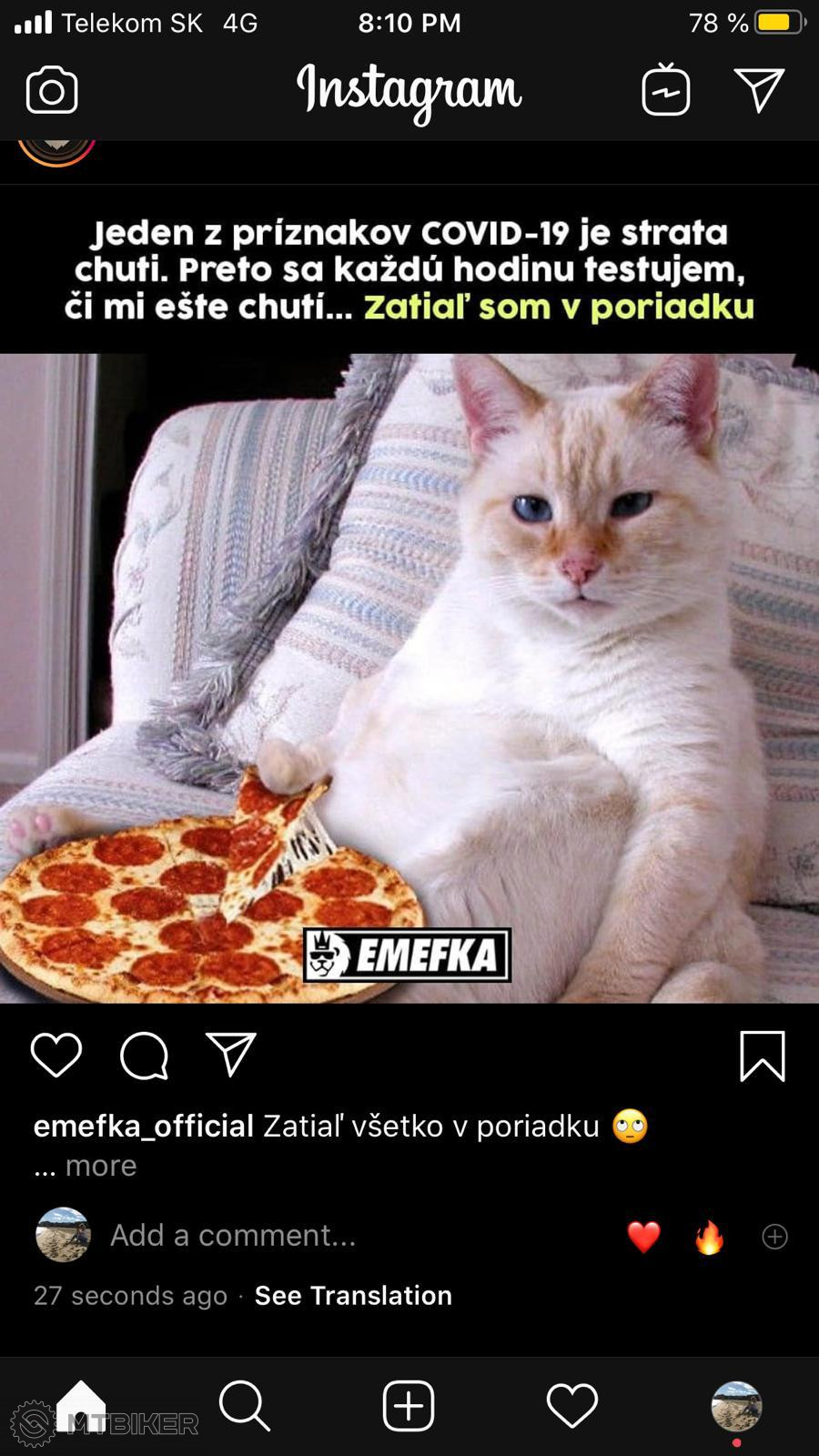This screenshot has width=819, height=1456.
Task: See Translation of the caption
Action: click(353, 1296)
